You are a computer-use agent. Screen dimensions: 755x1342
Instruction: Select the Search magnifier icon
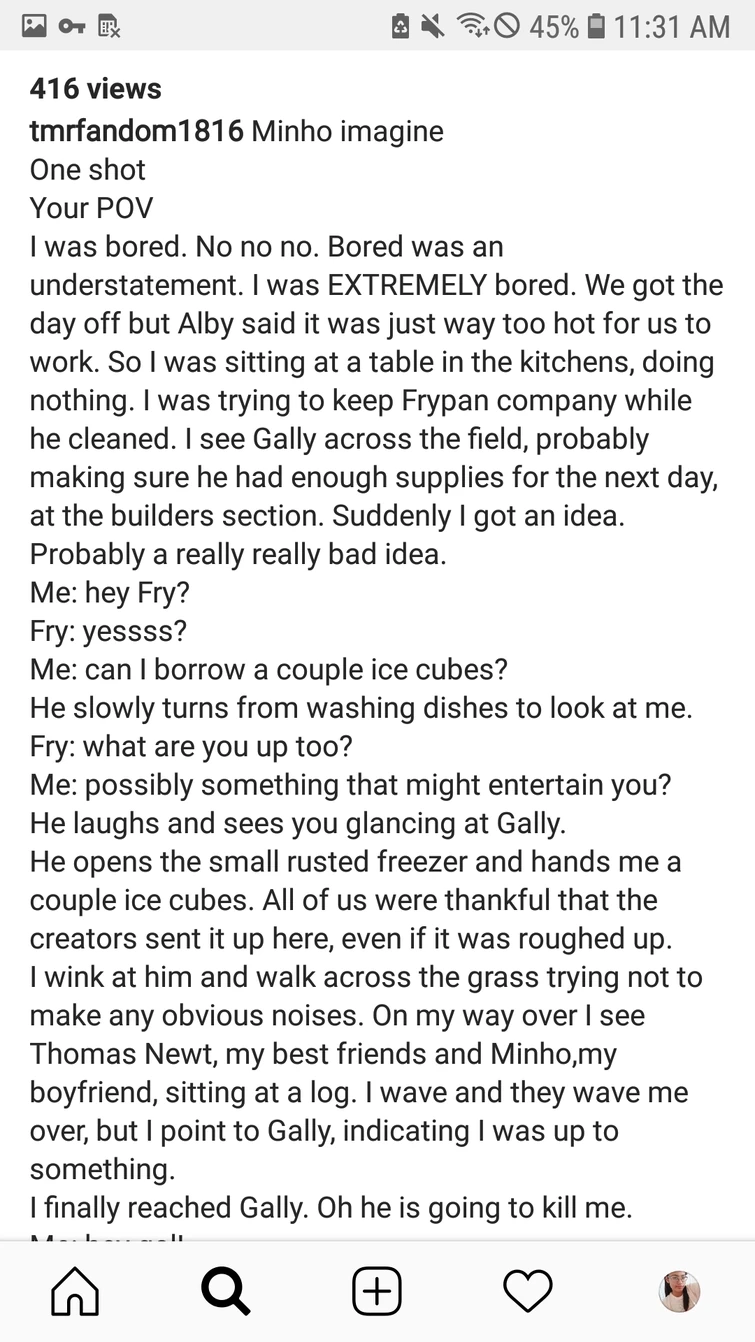tap(226, 1291)
